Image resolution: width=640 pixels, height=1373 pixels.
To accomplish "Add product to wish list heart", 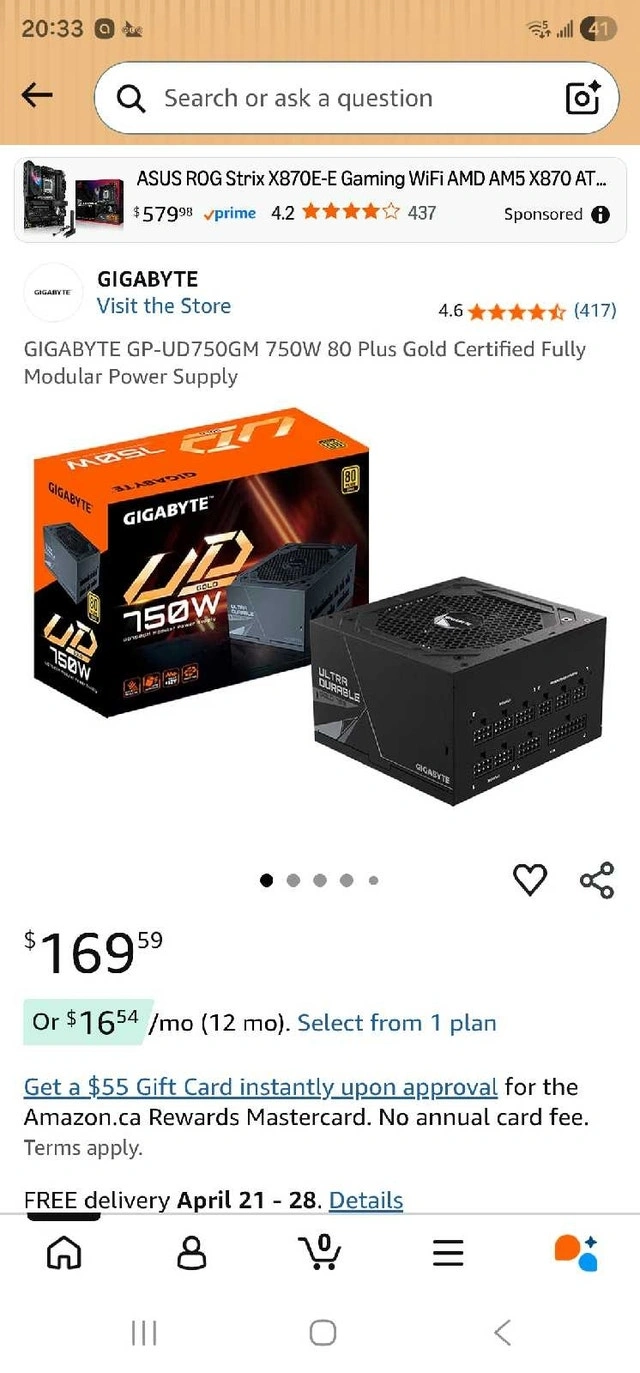I will tap(530, 880).
